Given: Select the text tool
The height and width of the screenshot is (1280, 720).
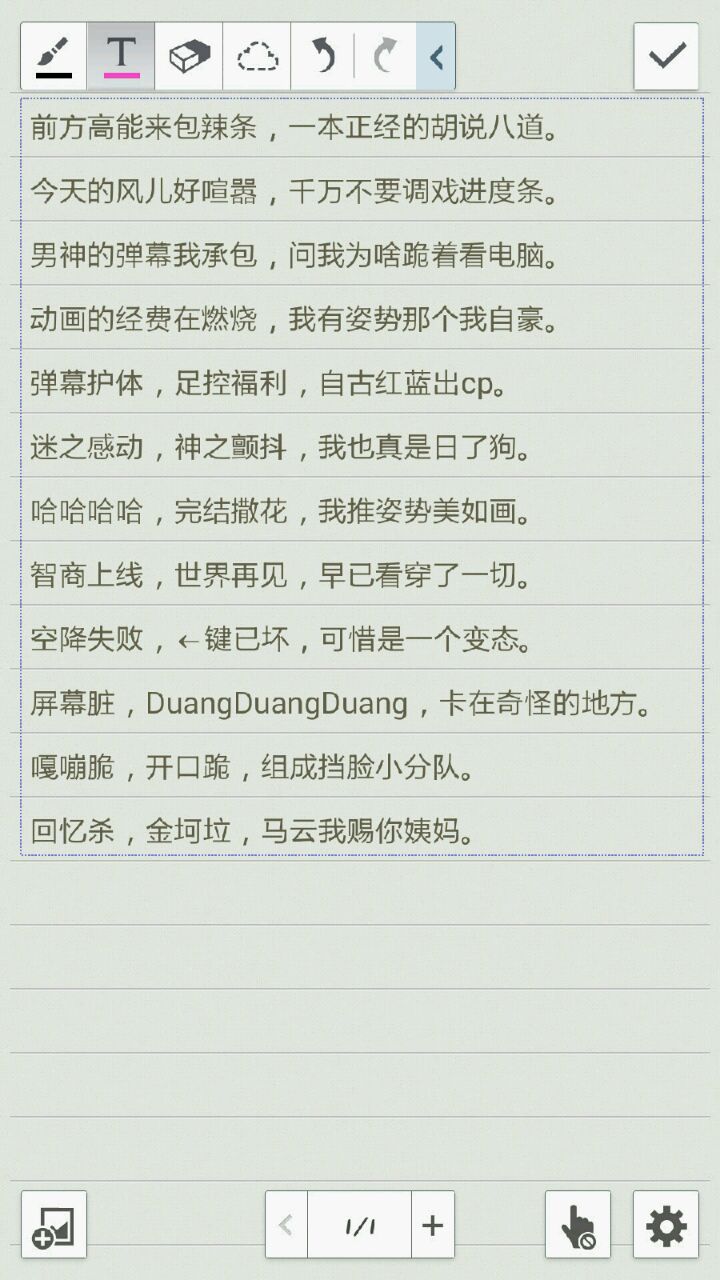Looking at the screenshot, I should 121,57.
